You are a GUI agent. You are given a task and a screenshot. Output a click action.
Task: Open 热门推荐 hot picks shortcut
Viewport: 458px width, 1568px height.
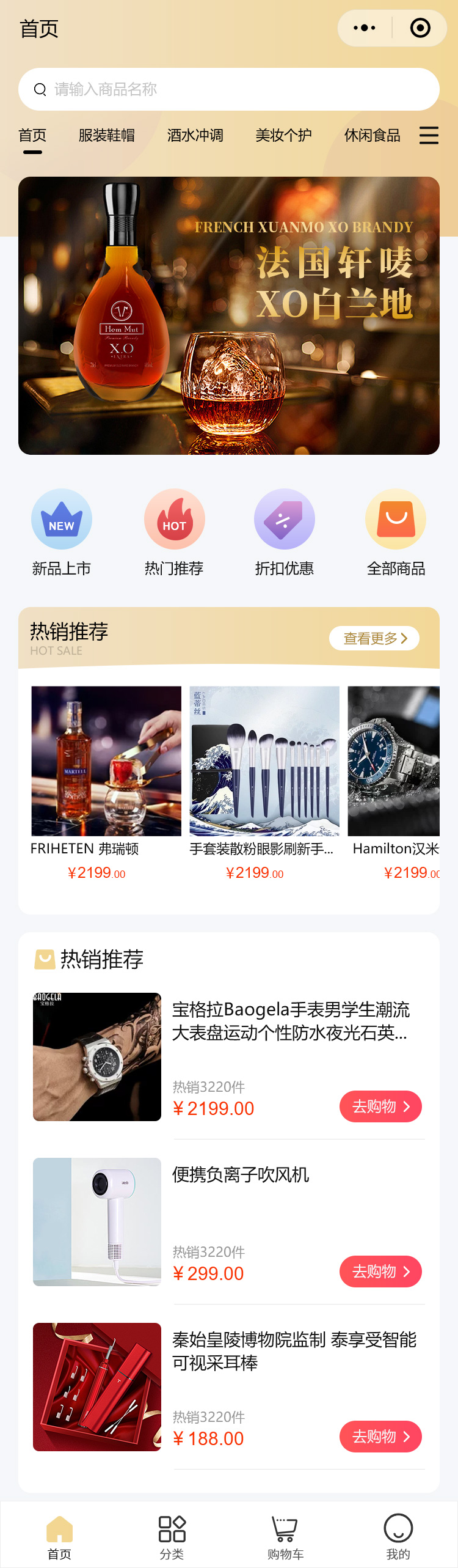click(174, 532)
